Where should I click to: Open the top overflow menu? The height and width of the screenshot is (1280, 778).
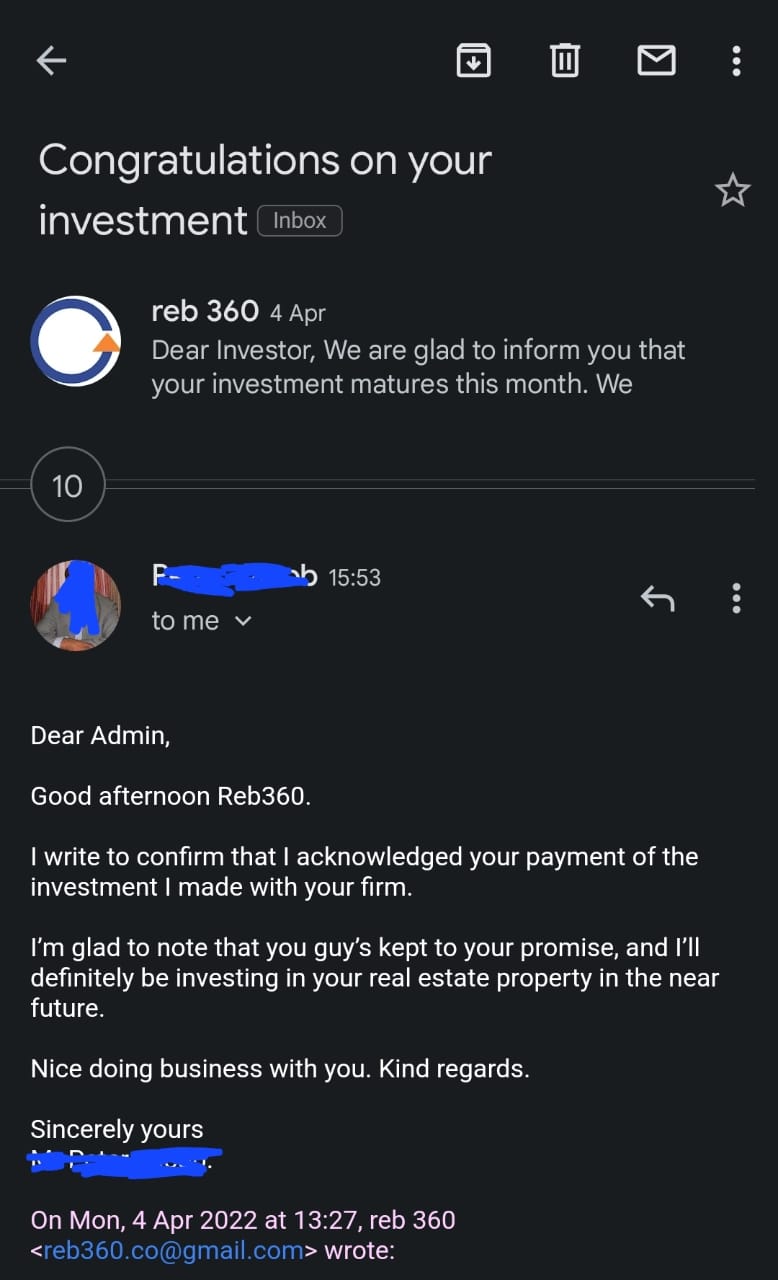(736, 61)
